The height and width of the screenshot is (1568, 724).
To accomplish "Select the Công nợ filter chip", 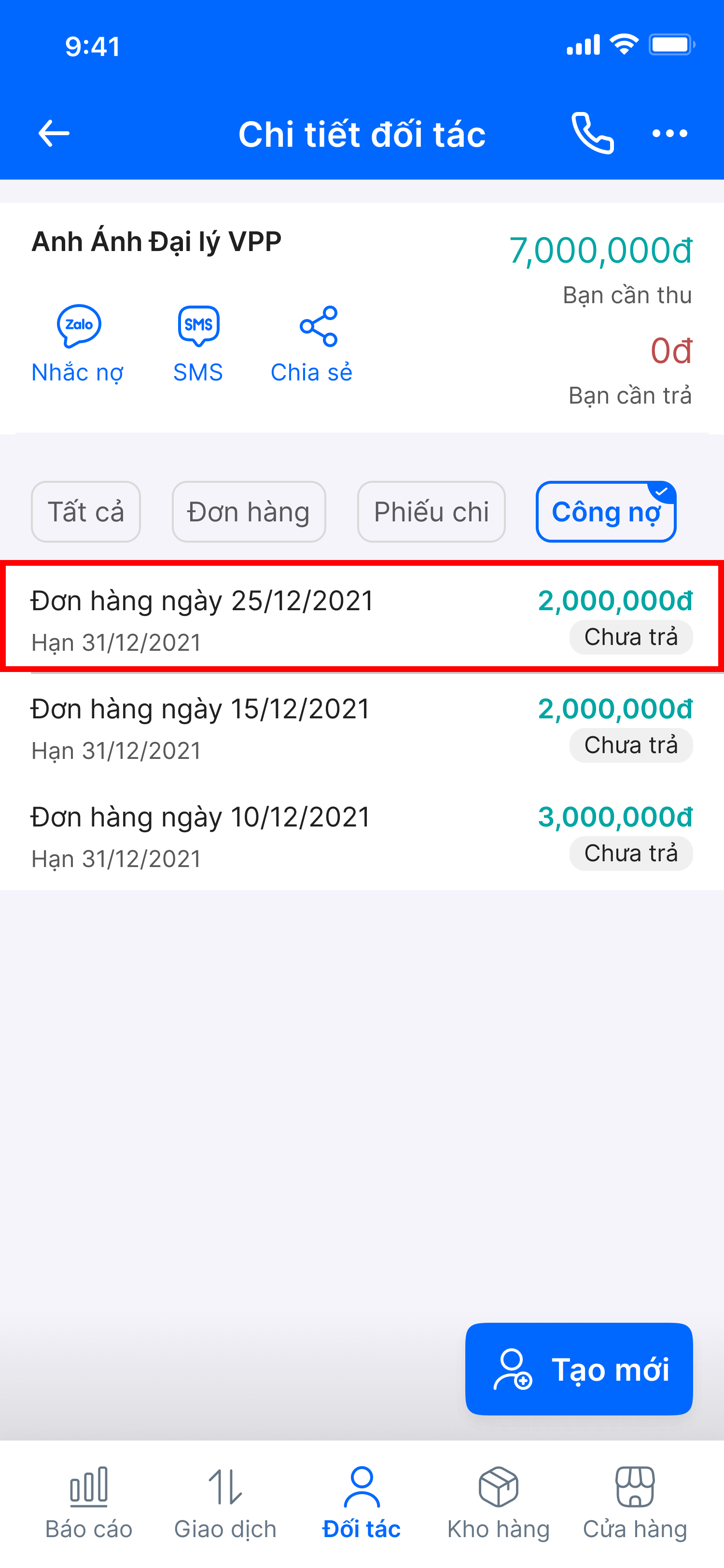I will (x=606, y=511).
